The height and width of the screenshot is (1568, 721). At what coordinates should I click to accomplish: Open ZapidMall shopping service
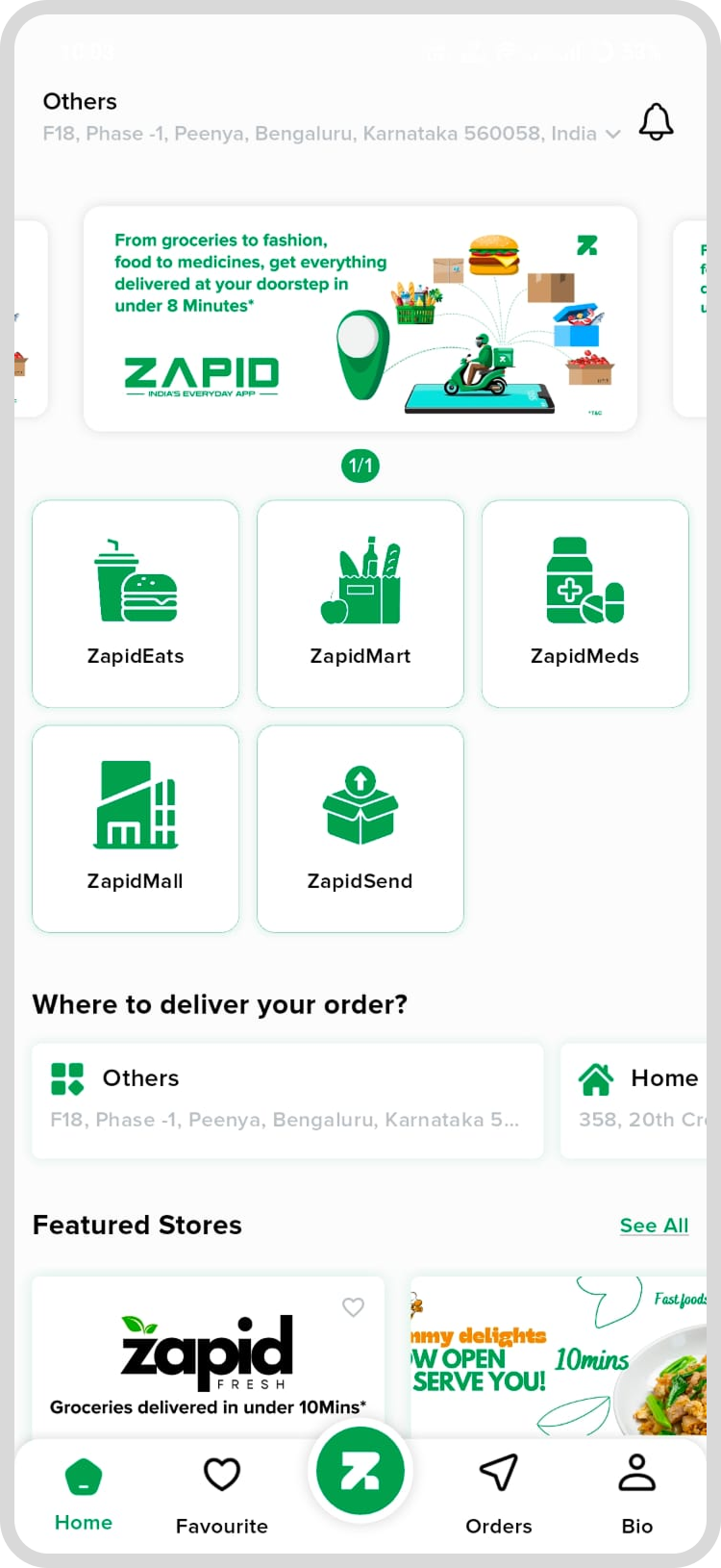(x=135, y=828)
